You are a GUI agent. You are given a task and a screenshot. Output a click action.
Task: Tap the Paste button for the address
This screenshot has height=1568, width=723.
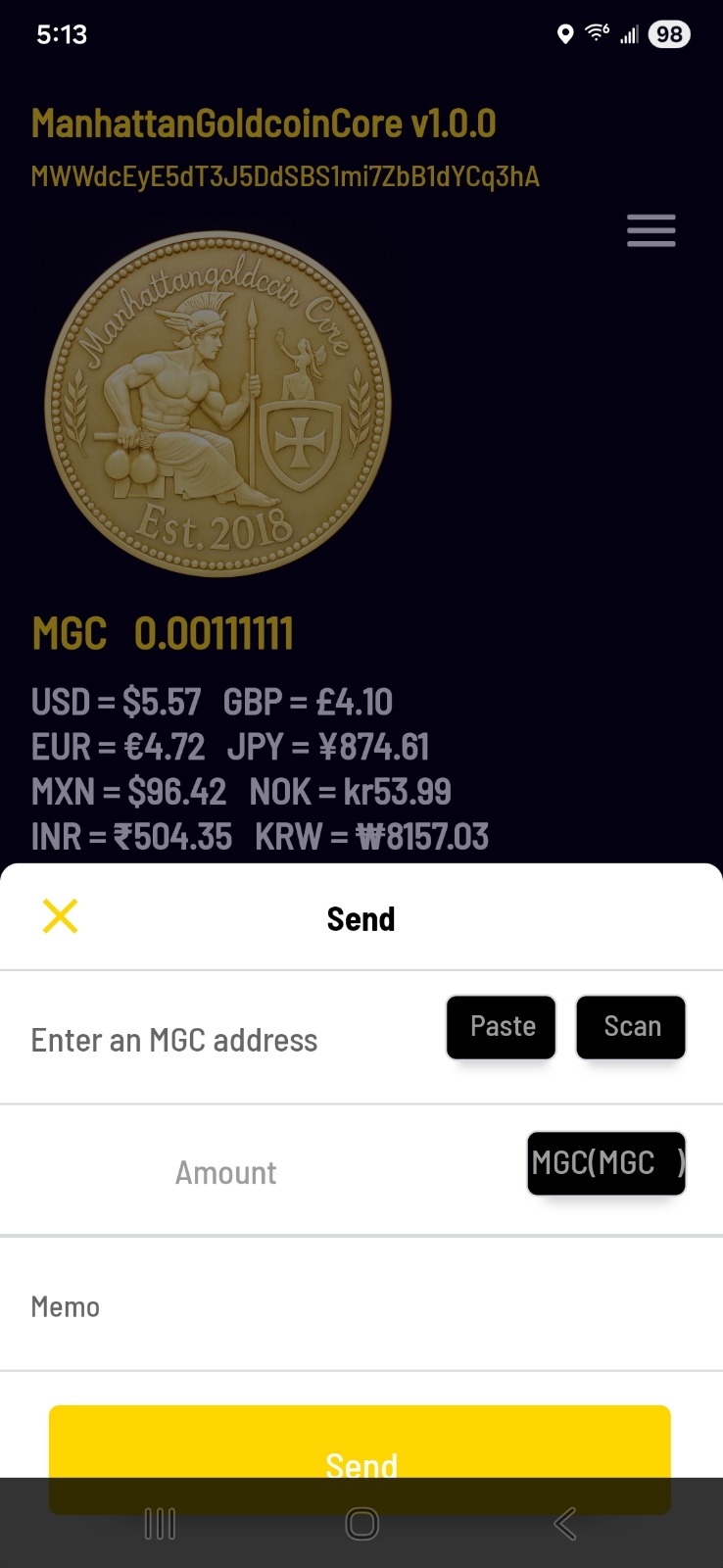pos(501,1026)
